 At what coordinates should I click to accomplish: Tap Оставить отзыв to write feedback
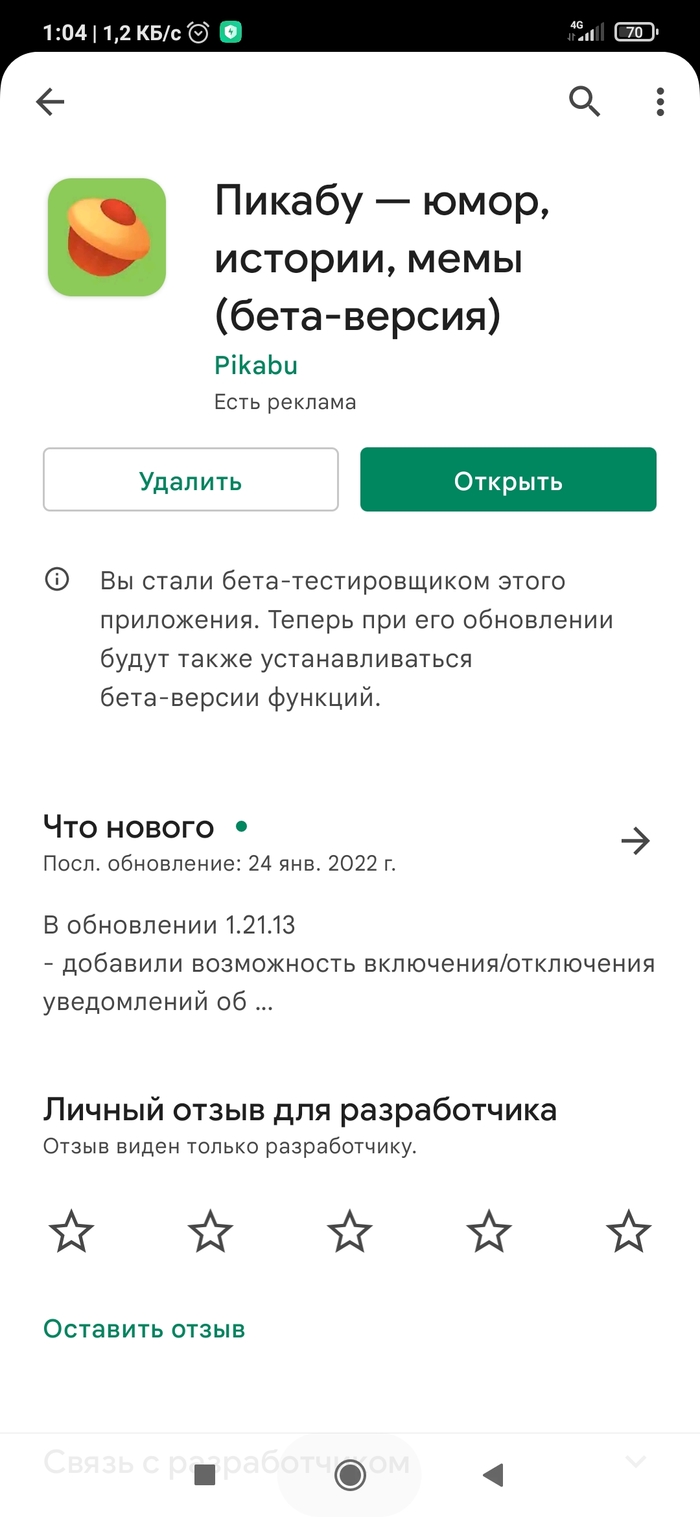click(144, 1329)
